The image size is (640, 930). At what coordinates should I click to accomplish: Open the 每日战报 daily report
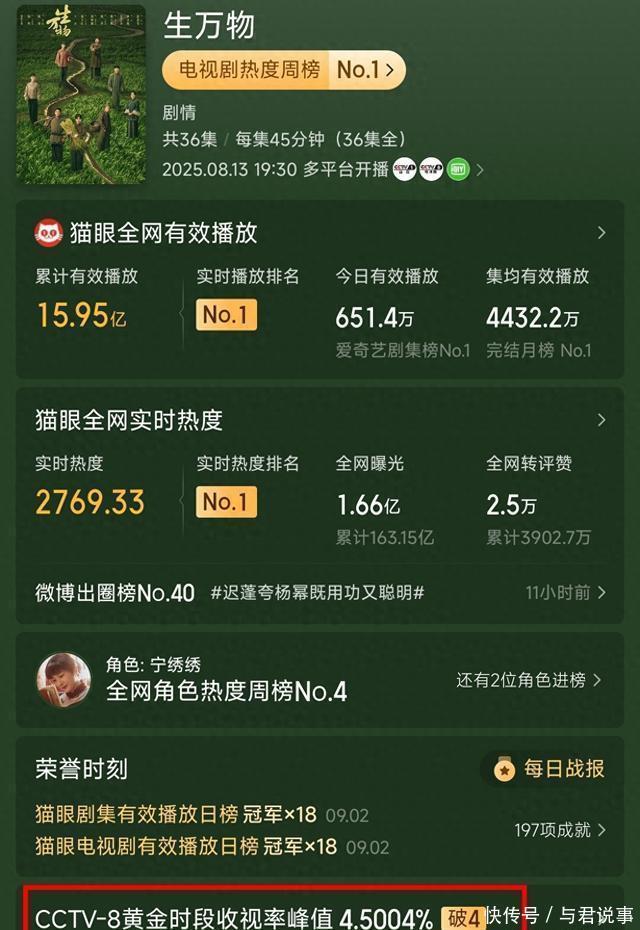tap(550, 769)
